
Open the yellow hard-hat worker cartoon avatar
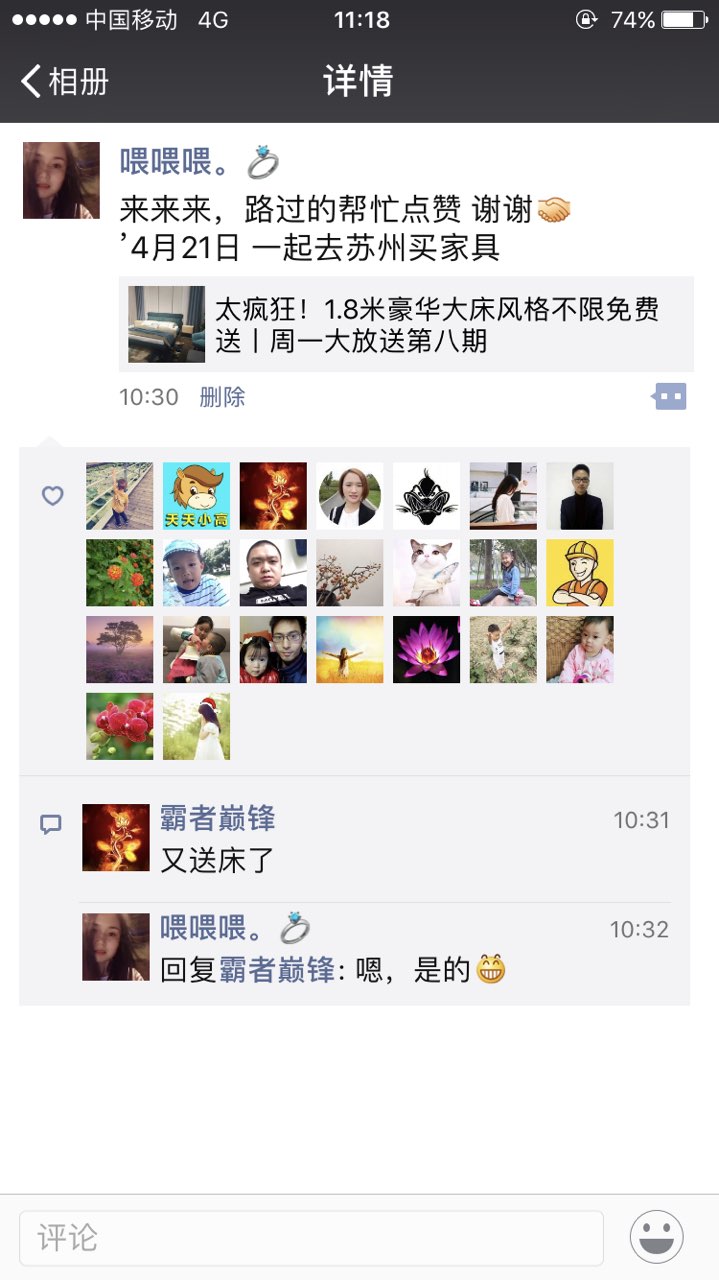(x=580, y=573)
